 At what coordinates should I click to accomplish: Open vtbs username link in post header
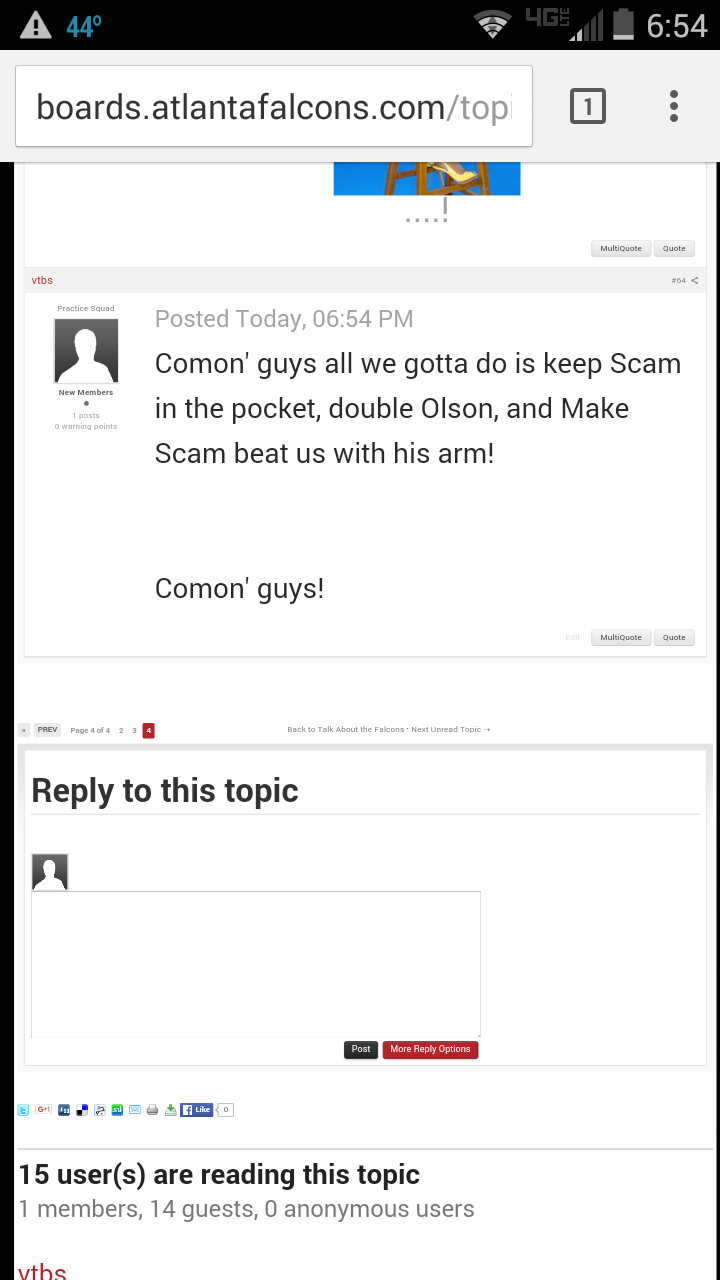[x=42, y=281]
